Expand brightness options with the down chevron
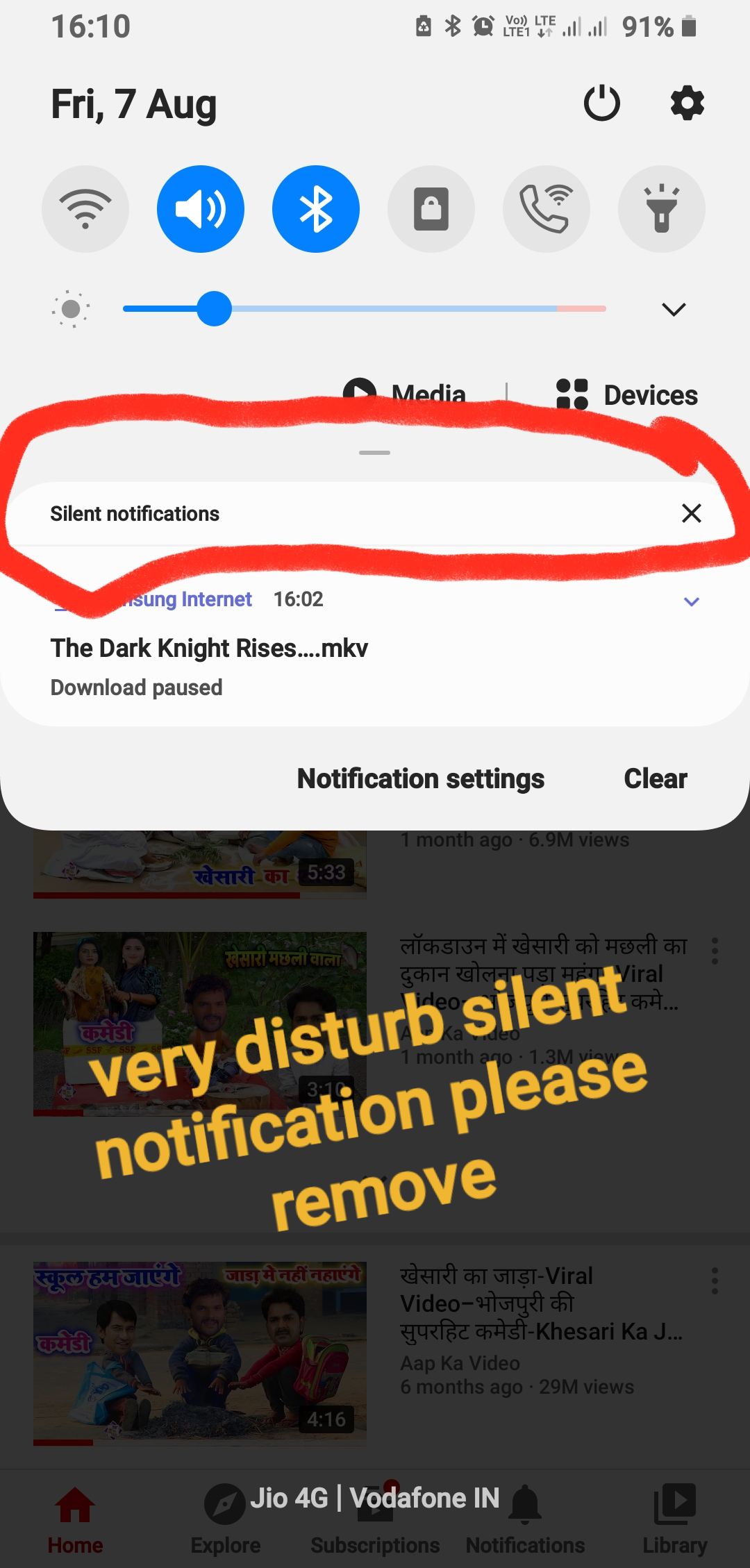 [674, 309]
